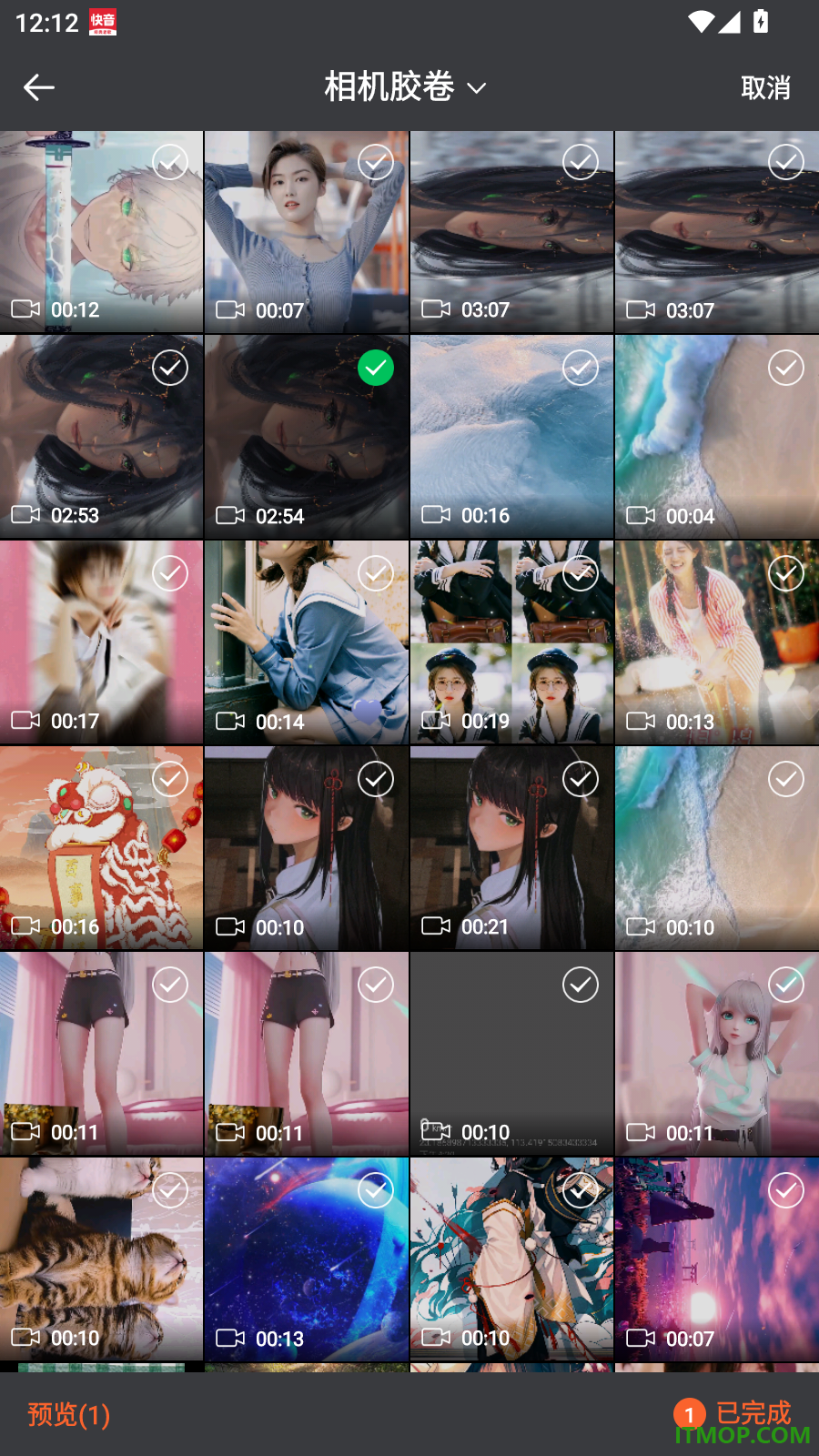Tap 取消 to cancel selection
Viewport: 819px width, 1456px height.
click(765, 87)
